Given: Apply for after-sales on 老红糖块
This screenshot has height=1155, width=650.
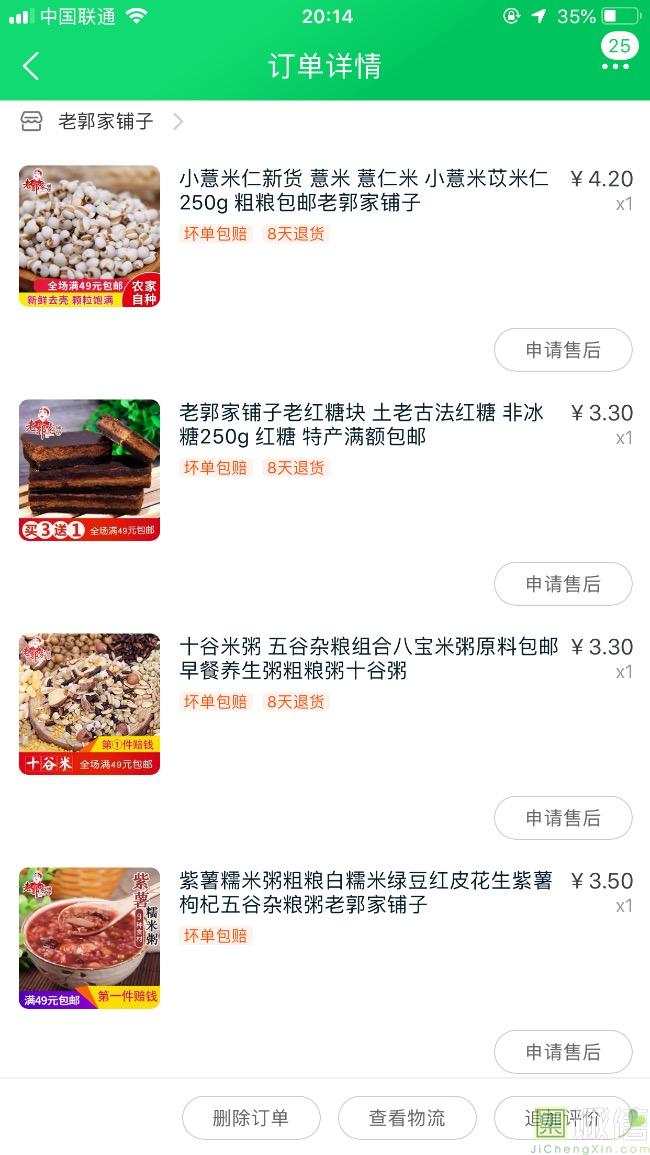Looking at the screenshot, I should (x=563, y=584).
